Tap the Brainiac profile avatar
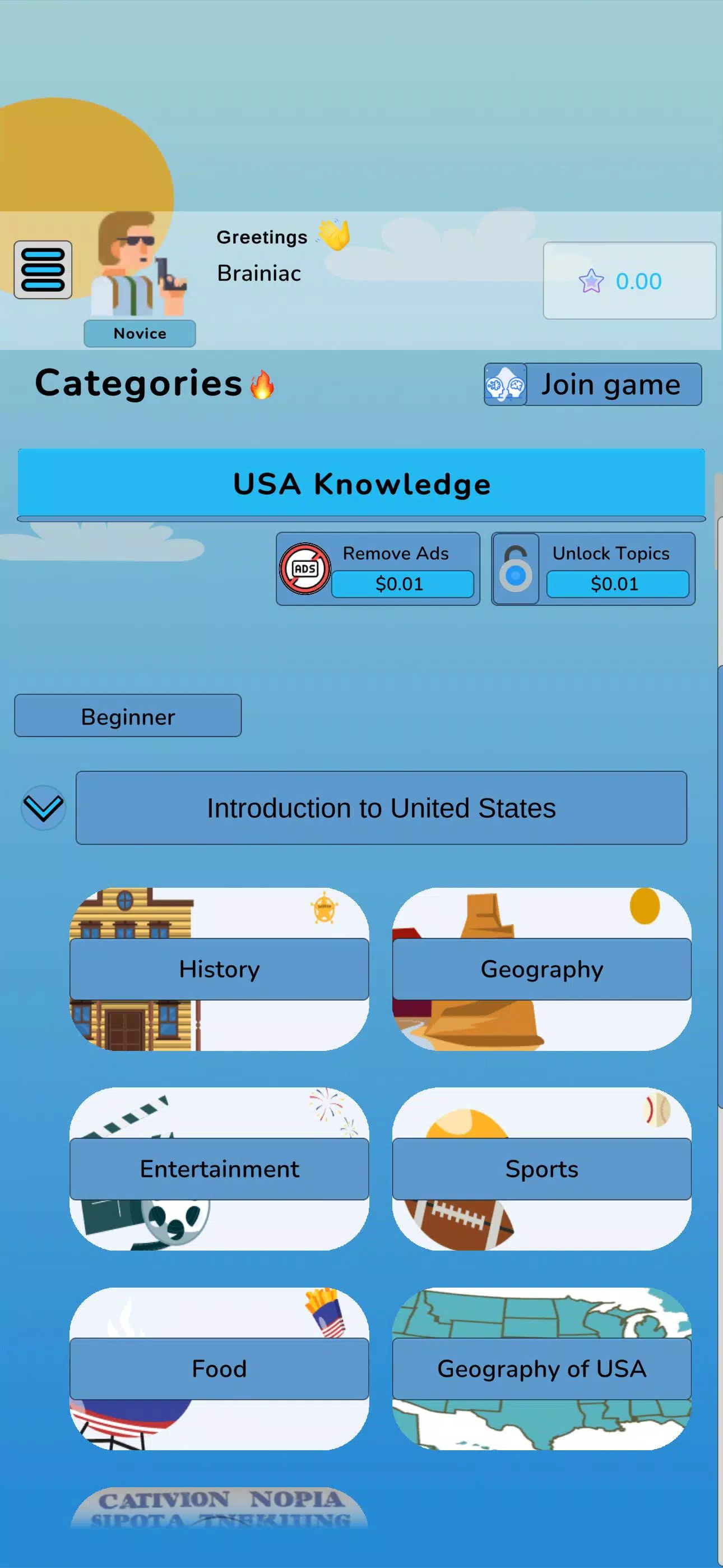723x1568 pixels. [x=139, y=265]
